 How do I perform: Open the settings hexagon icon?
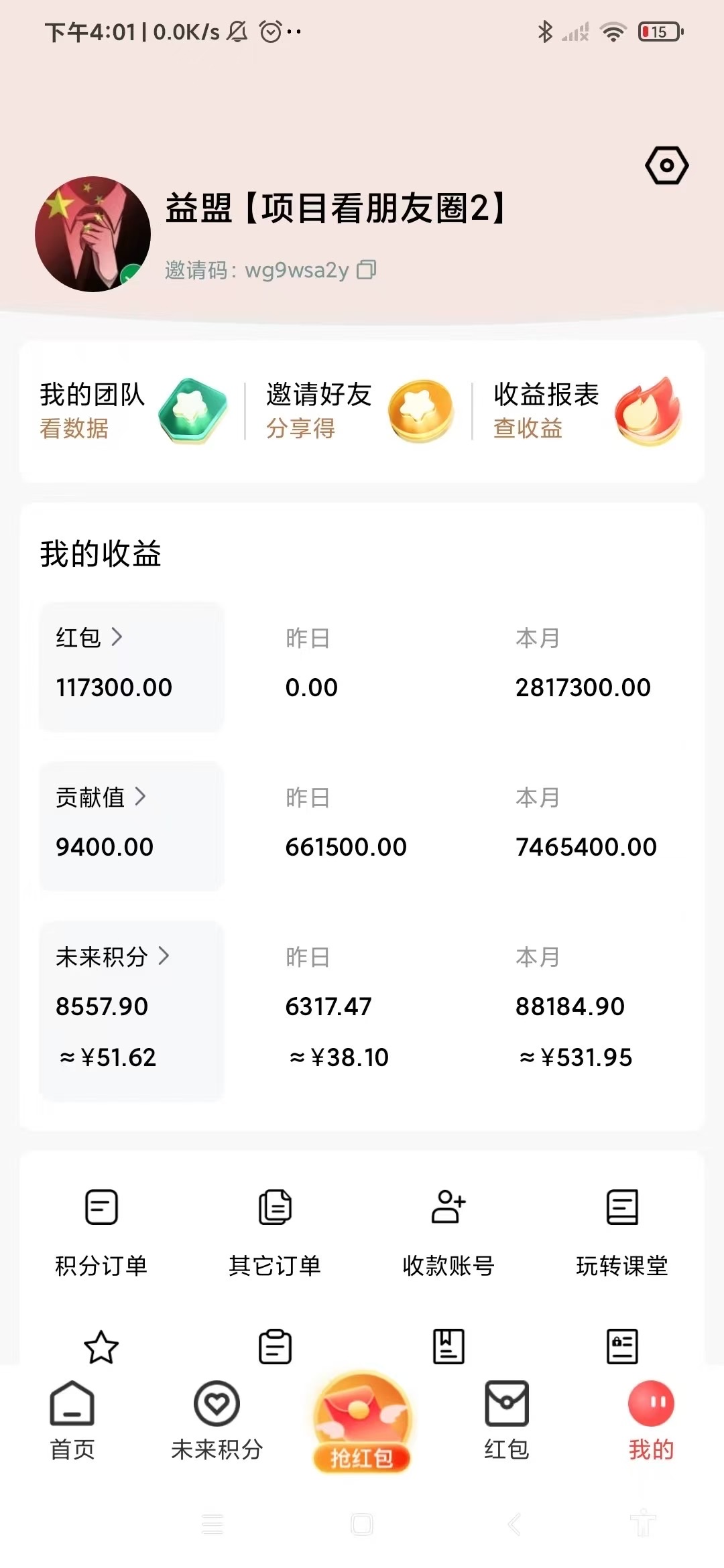pyautogui.click(x=666, y=166)
